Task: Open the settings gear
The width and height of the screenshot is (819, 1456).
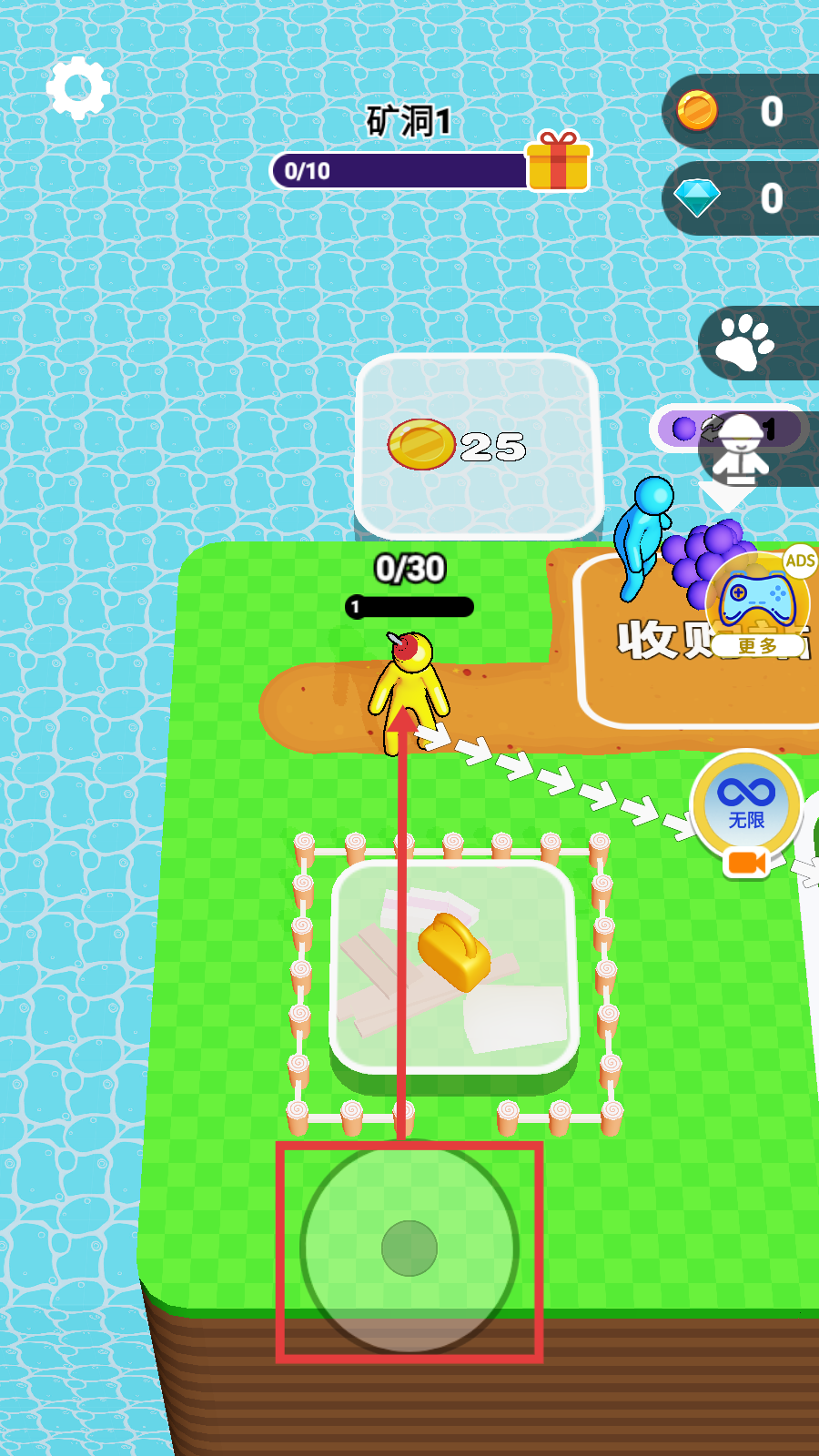Action: (x=78, y=87)
